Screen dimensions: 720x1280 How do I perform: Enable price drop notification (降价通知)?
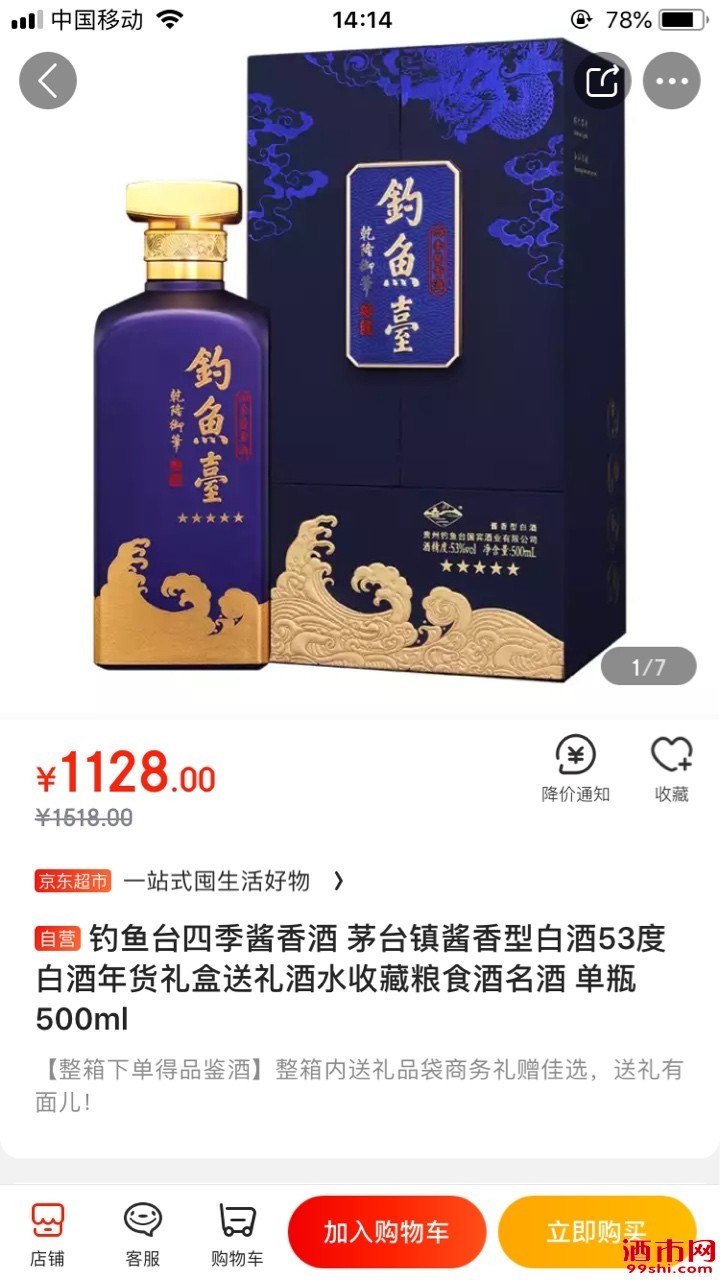[x=576, y=770]
